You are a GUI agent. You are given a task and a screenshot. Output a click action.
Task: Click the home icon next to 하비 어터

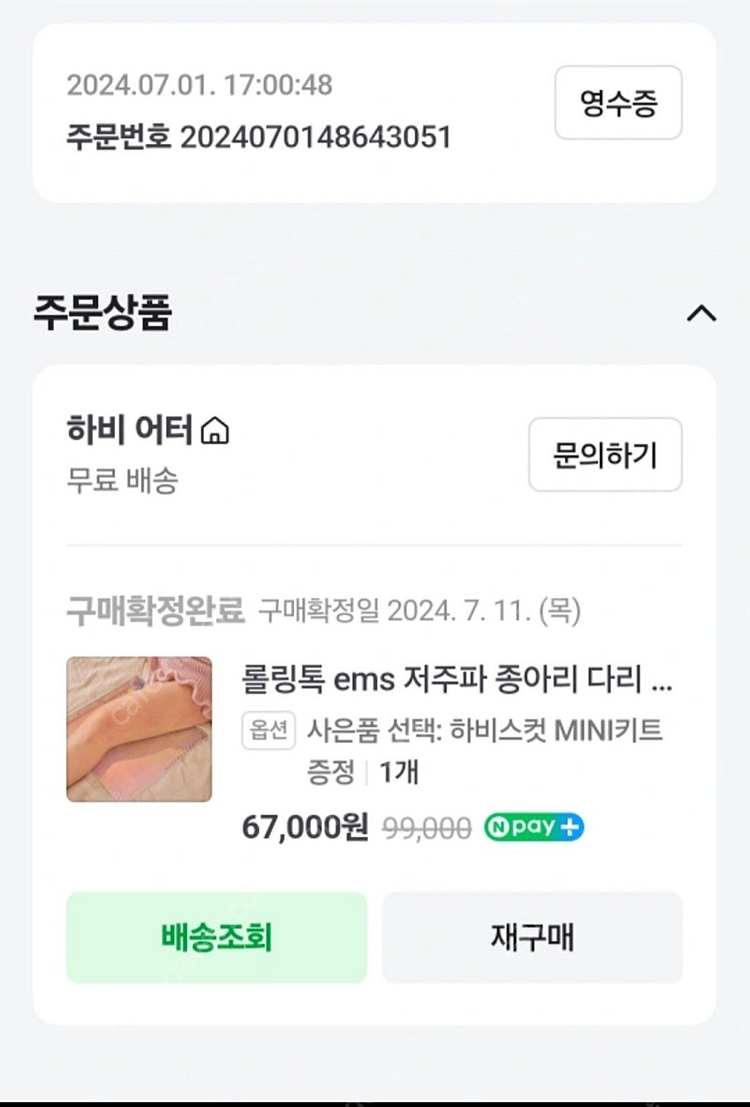[214, 430]
